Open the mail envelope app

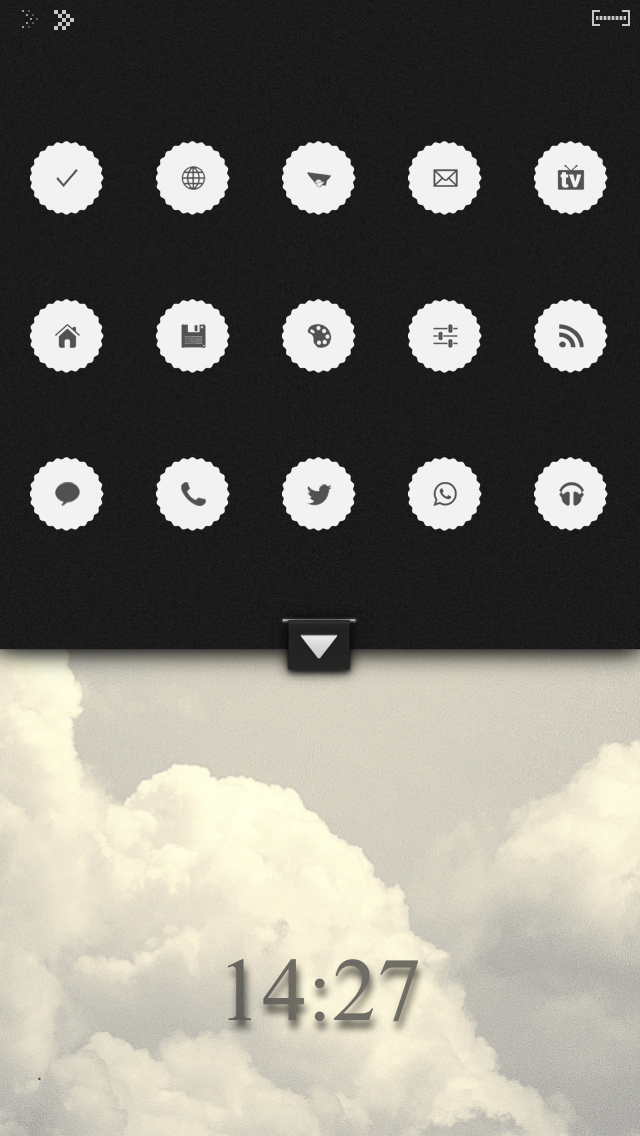445,178
